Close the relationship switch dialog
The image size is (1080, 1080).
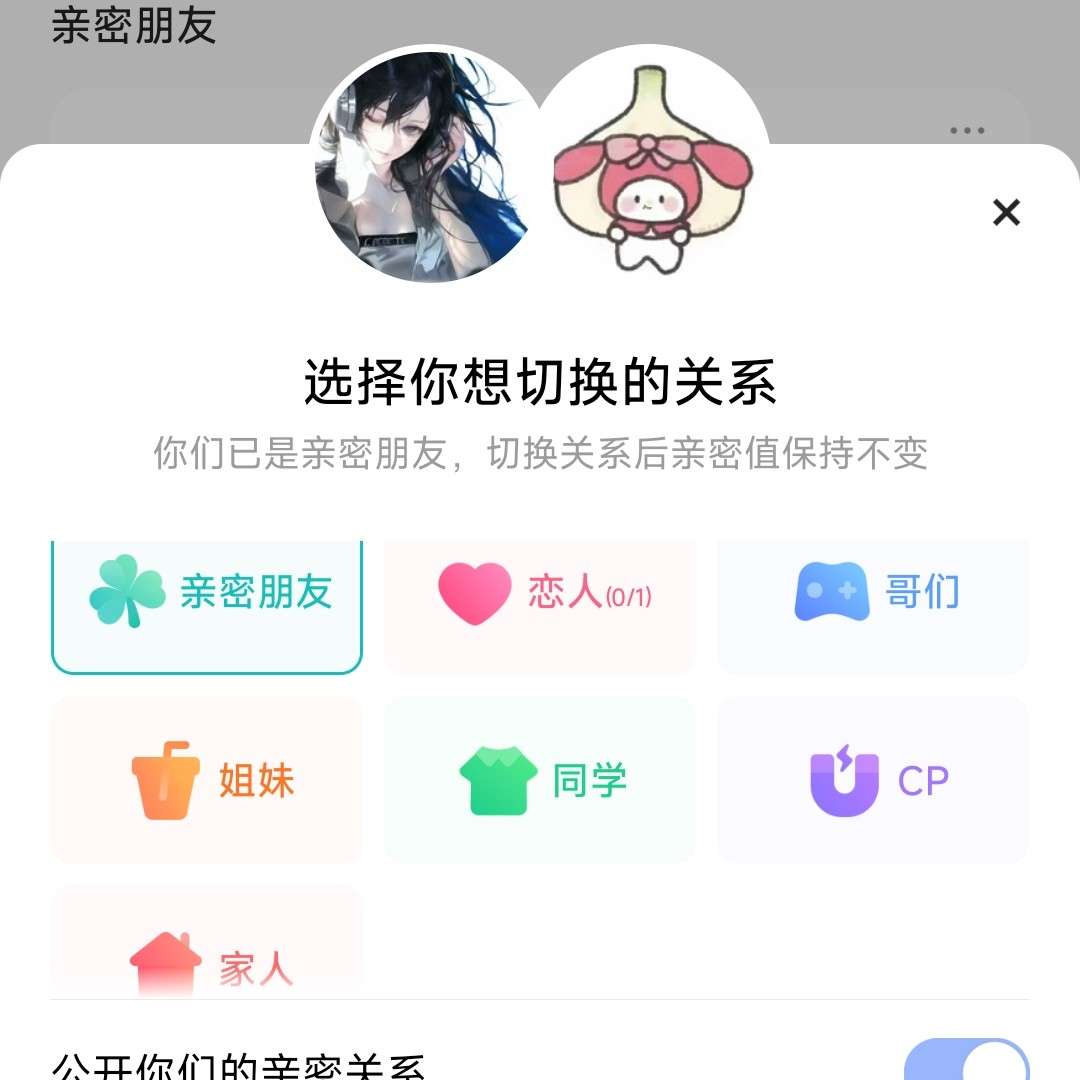click(1005, 212)
